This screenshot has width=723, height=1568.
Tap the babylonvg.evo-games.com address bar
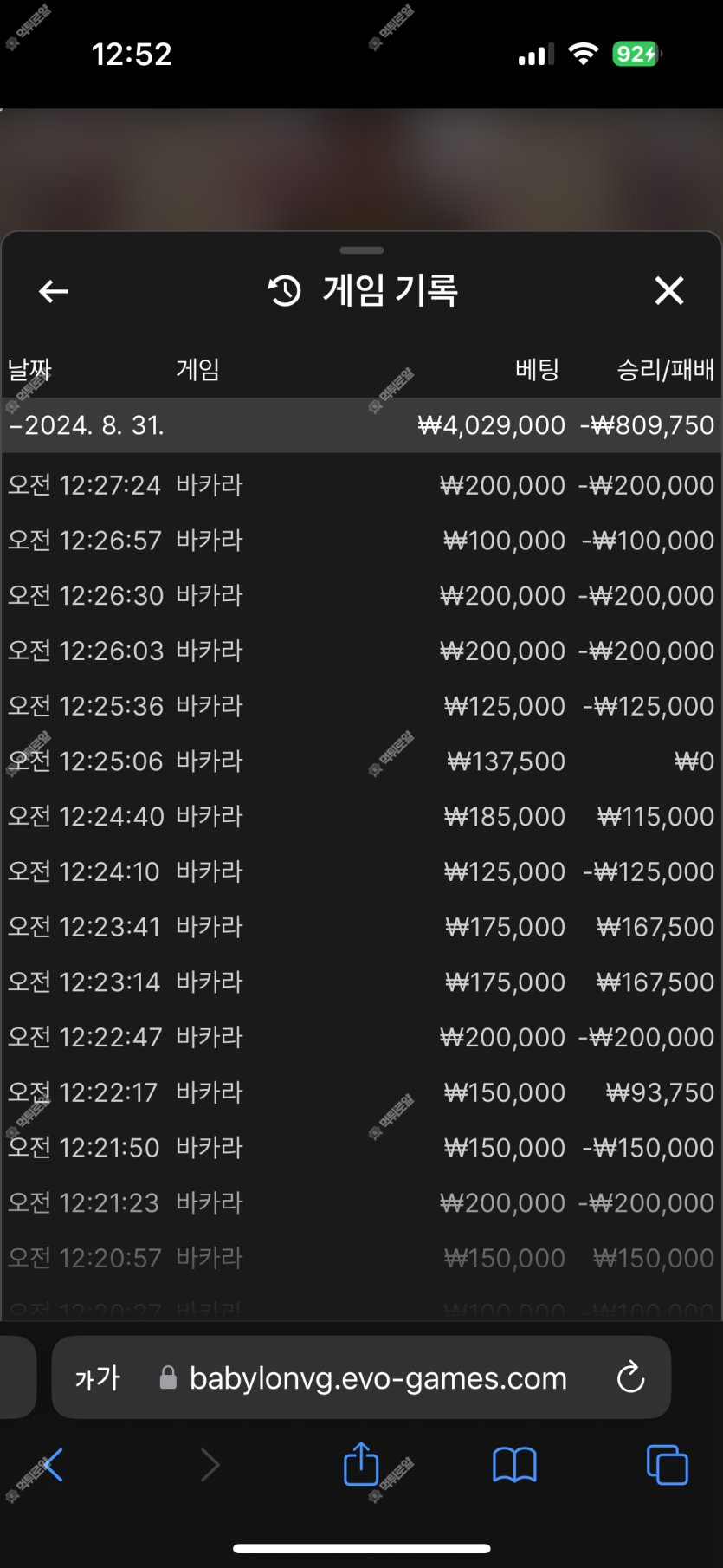point(378,1377)
